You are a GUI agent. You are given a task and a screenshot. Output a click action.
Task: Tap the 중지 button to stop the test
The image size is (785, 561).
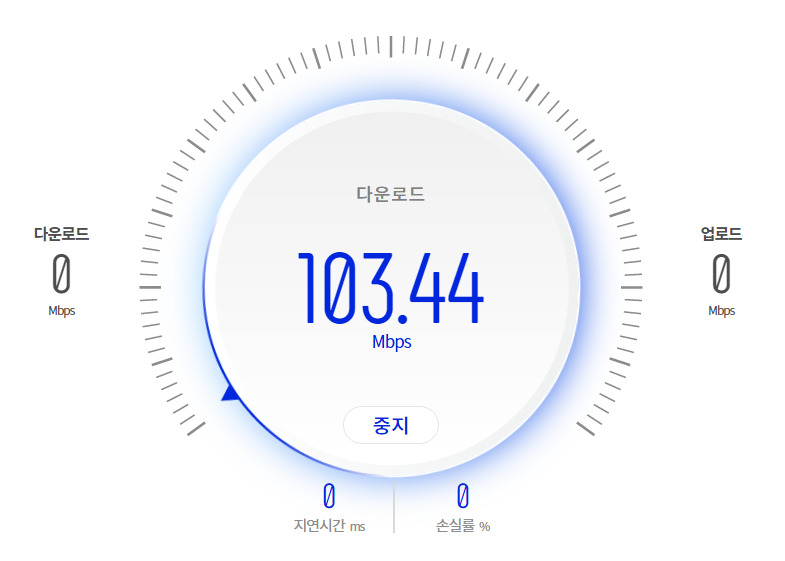[x=390, y=425]
